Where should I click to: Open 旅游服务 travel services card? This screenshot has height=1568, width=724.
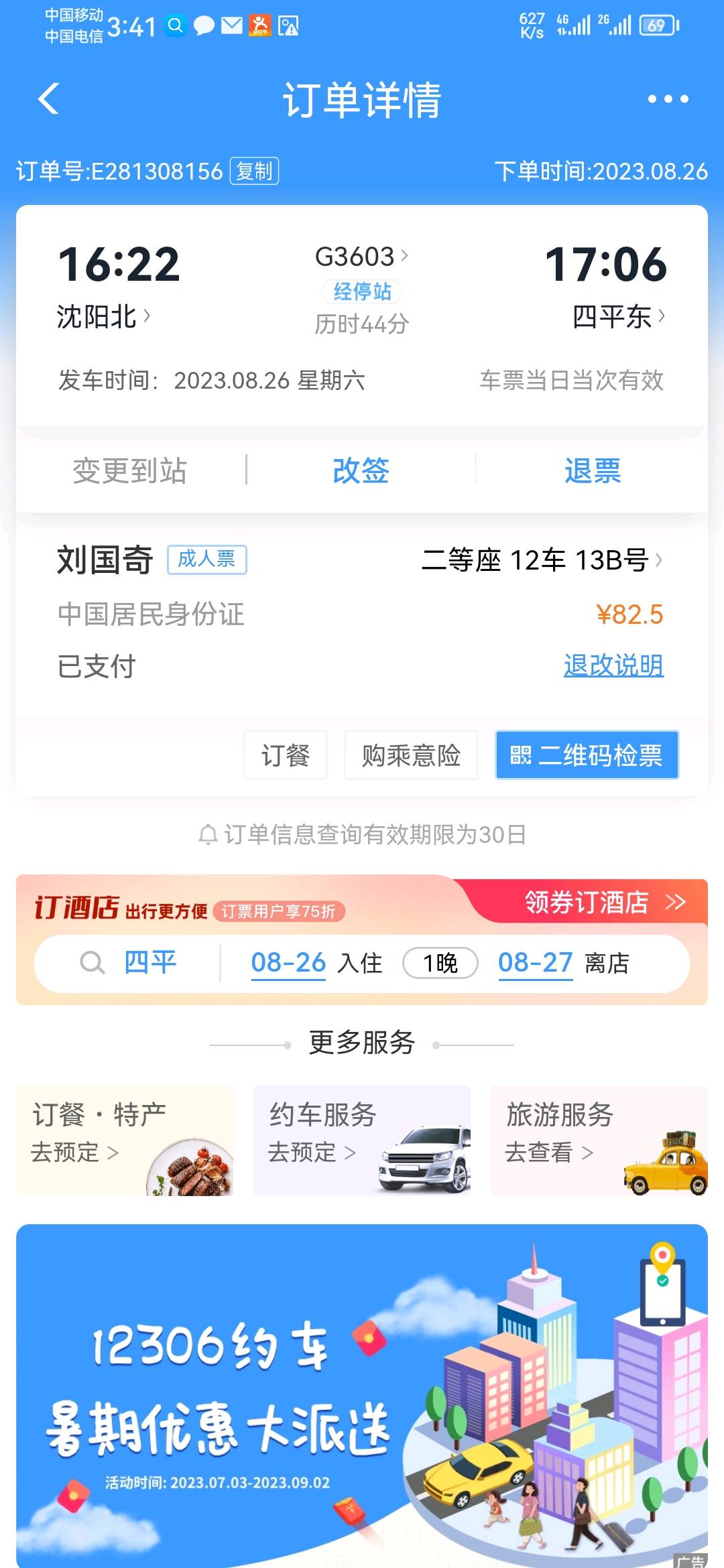click(x=599, y=1140)
